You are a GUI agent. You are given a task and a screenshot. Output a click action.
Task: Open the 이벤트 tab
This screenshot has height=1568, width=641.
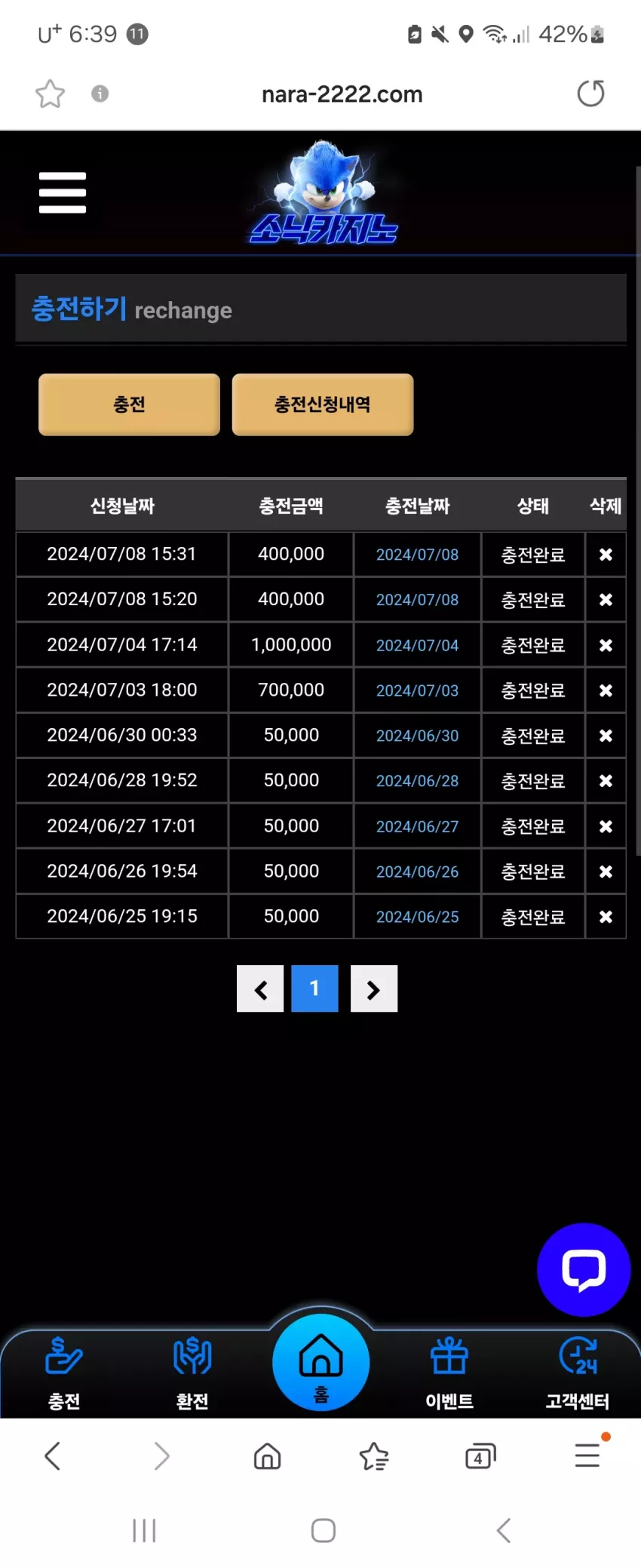pyautogui.click(x=449, y=1373)
